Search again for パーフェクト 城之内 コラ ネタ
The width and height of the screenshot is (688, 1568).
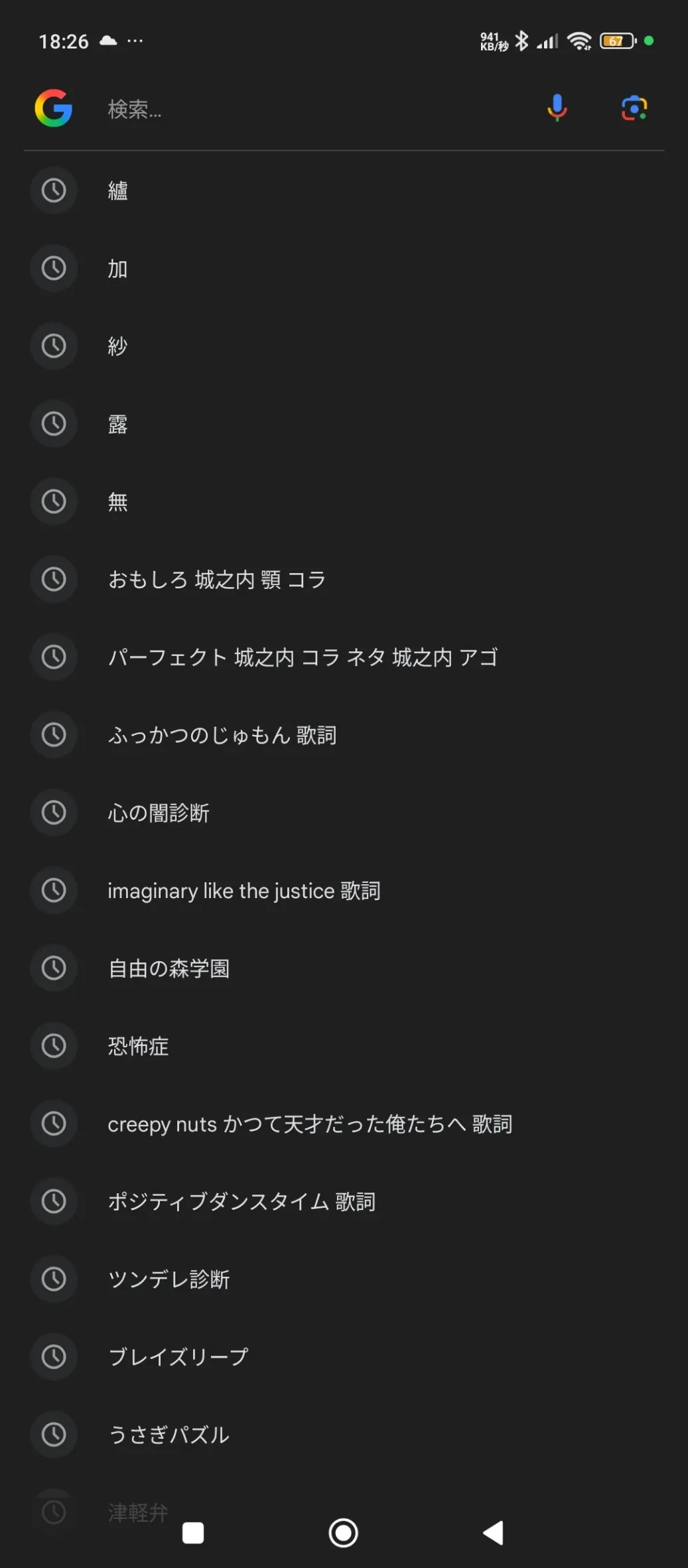(344, 657)
